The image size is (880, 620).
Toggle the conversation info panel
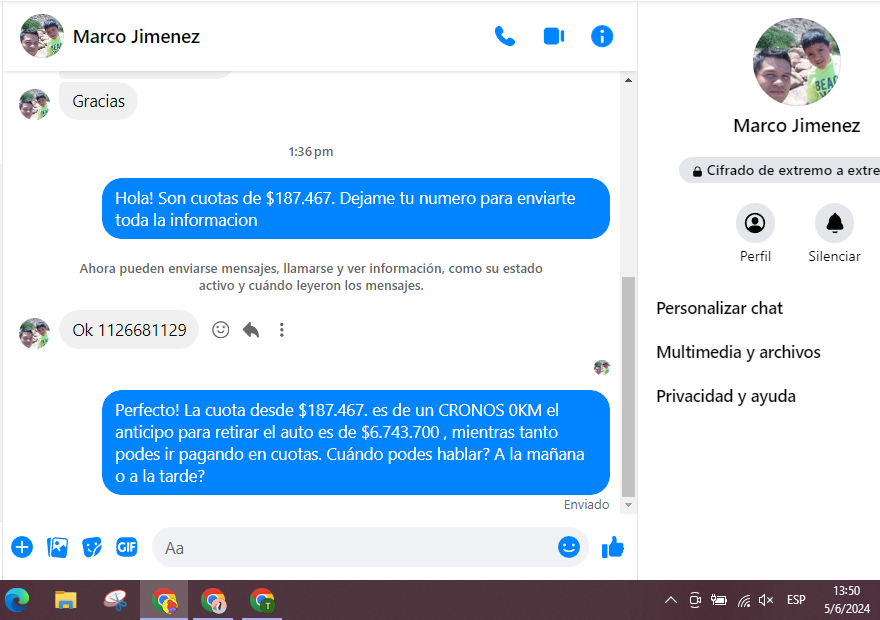[x=602, y=37]
